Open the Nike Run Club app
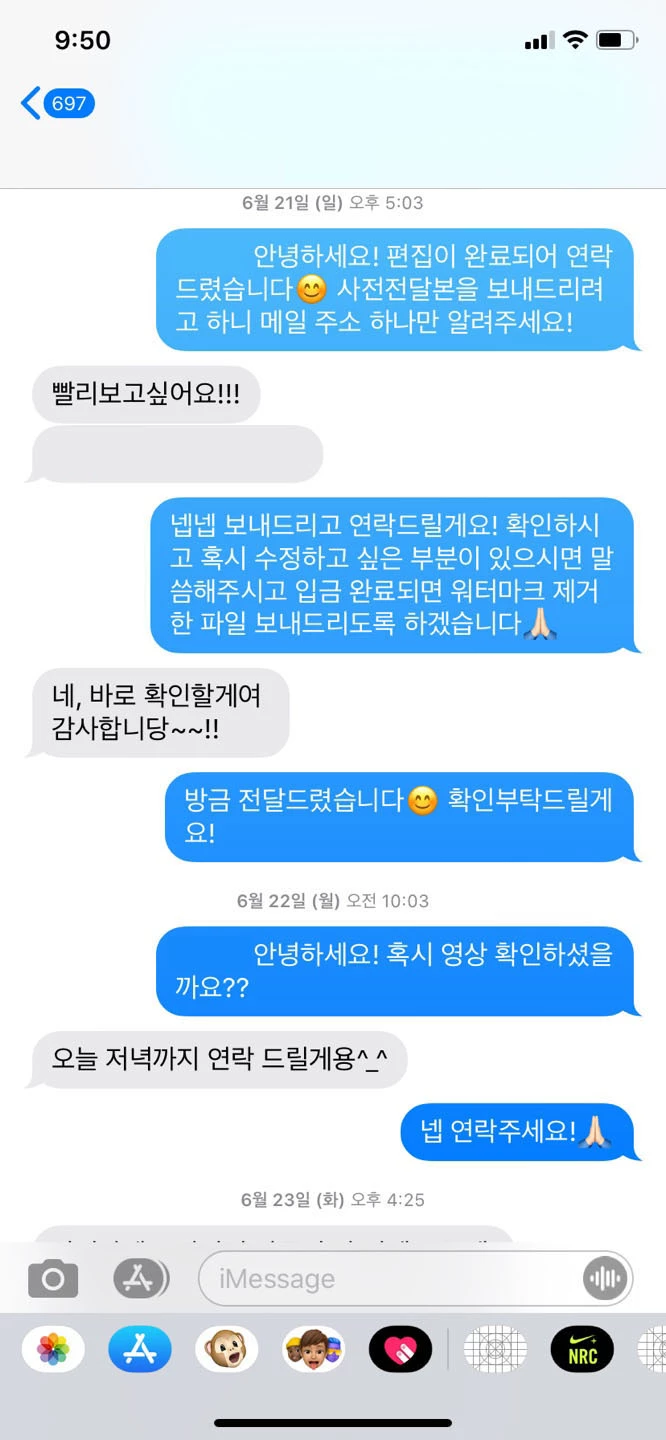666x1440 pixels. pos(582,1350)
